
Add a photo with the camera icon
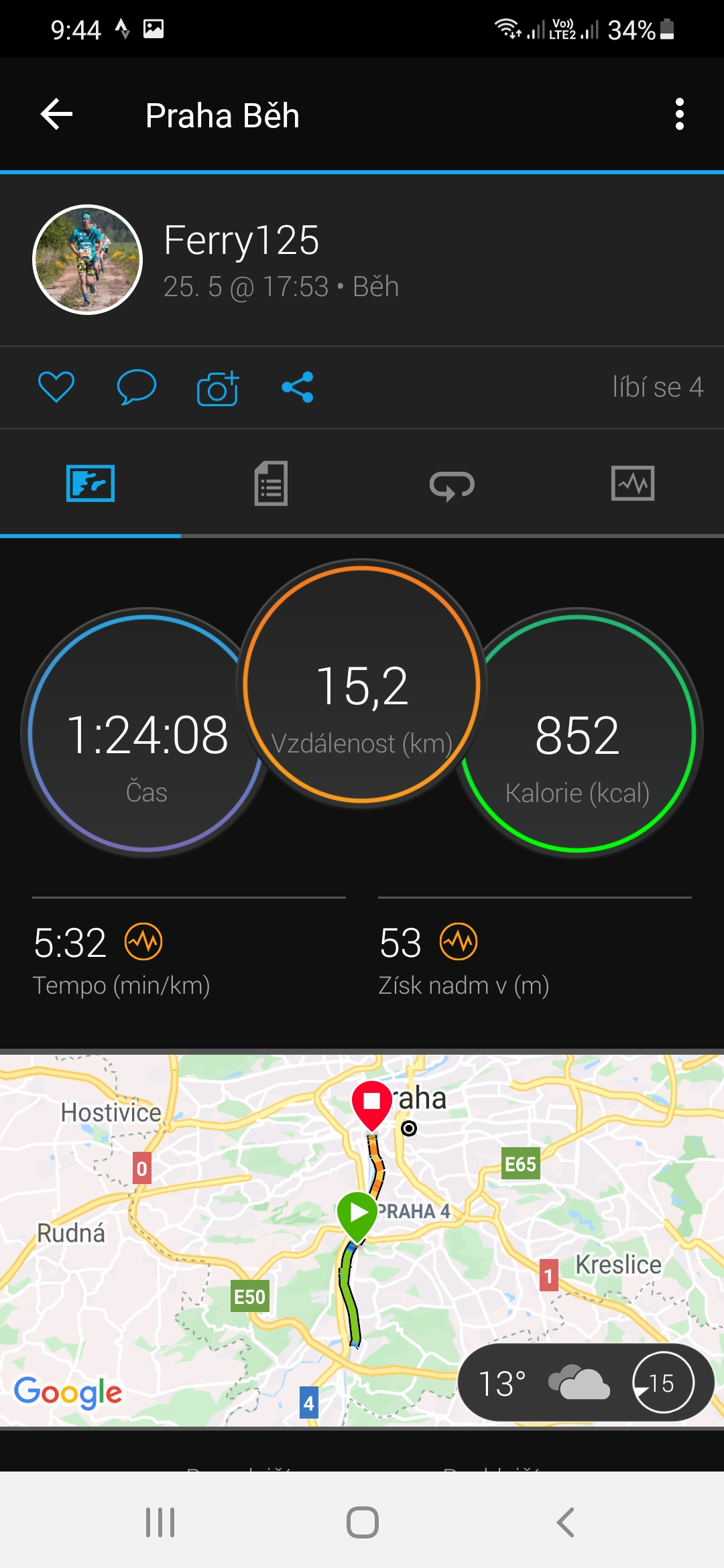click(218, 388)
